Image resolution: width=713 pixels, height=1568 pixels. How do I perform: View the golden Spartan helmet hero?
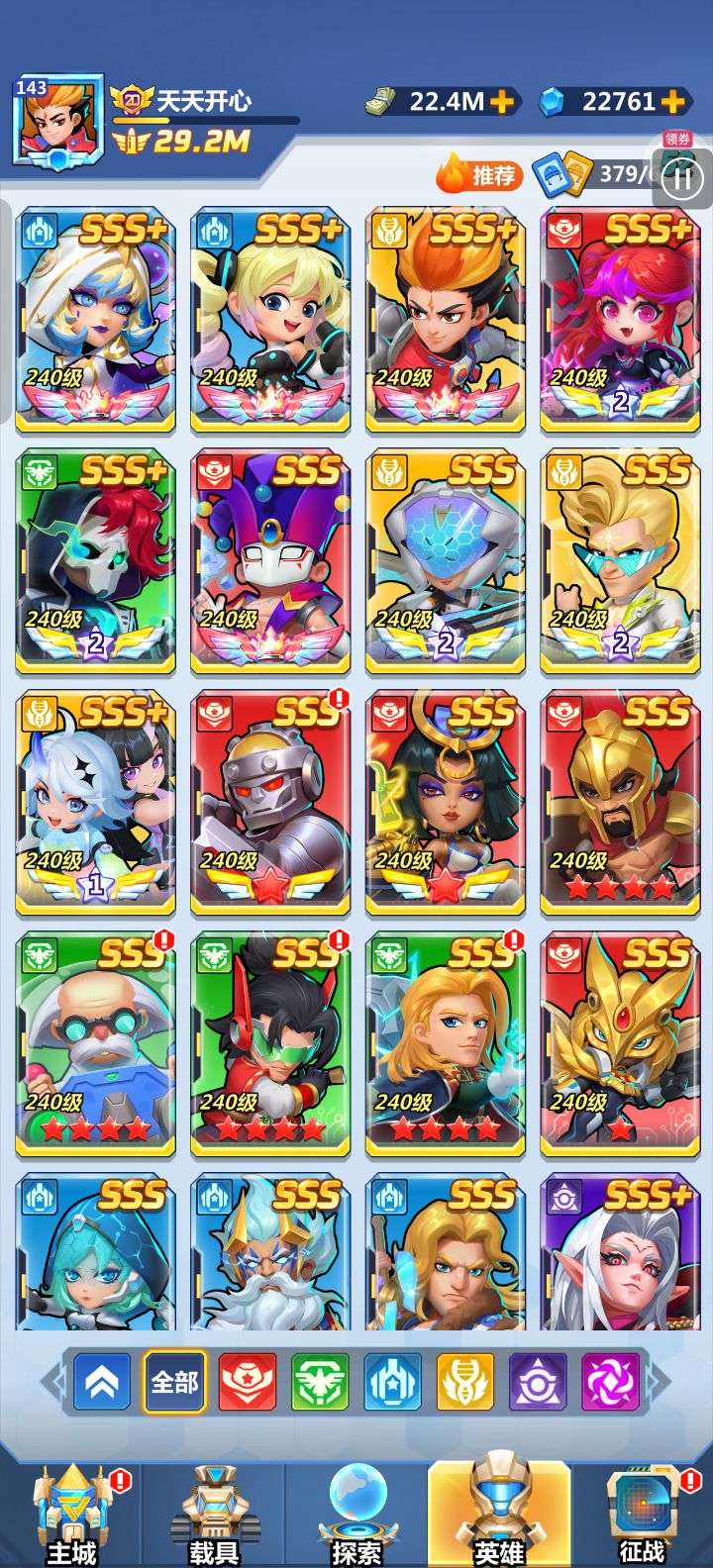click(x=620, y=802)
